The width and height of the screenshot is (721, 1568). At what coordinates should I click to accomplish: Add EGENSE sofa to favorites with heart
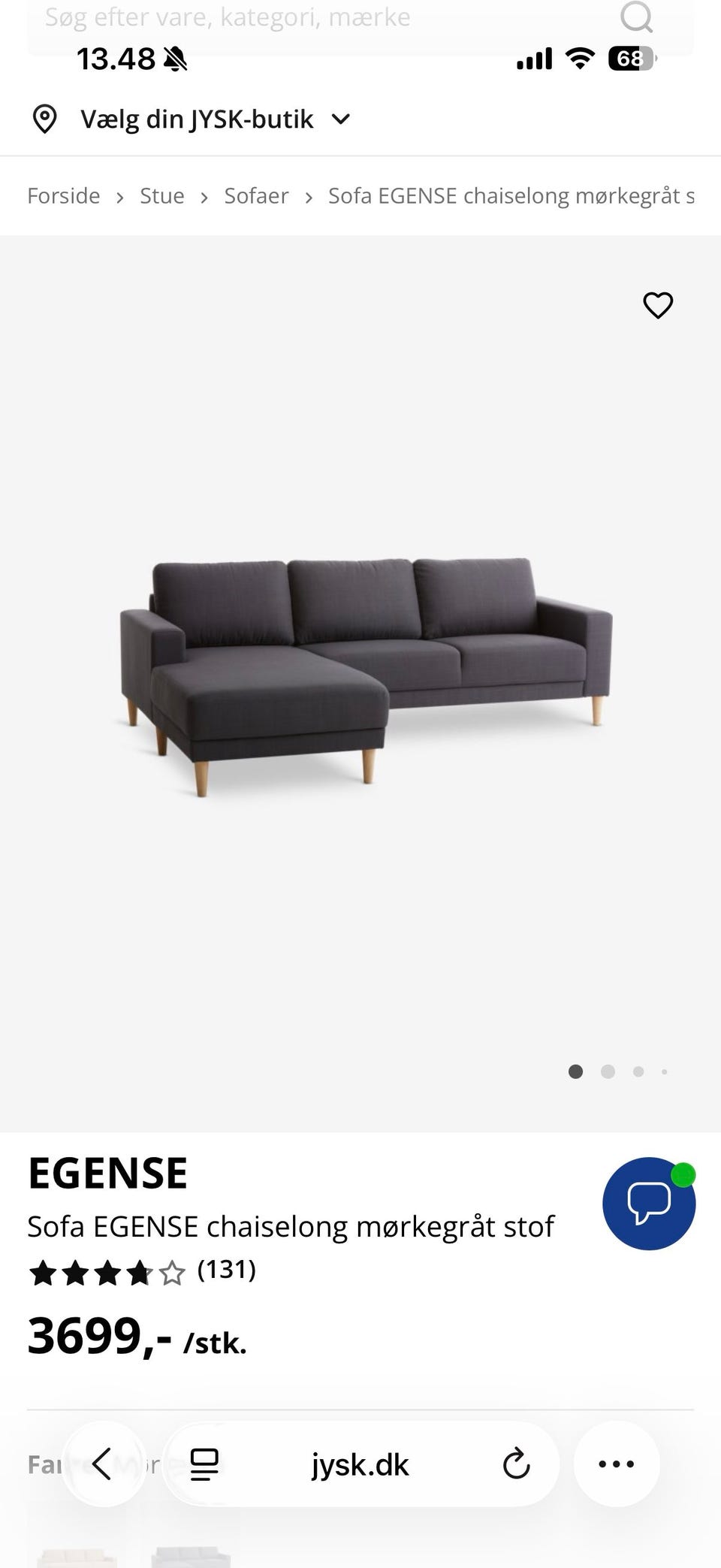click(658, 305)
